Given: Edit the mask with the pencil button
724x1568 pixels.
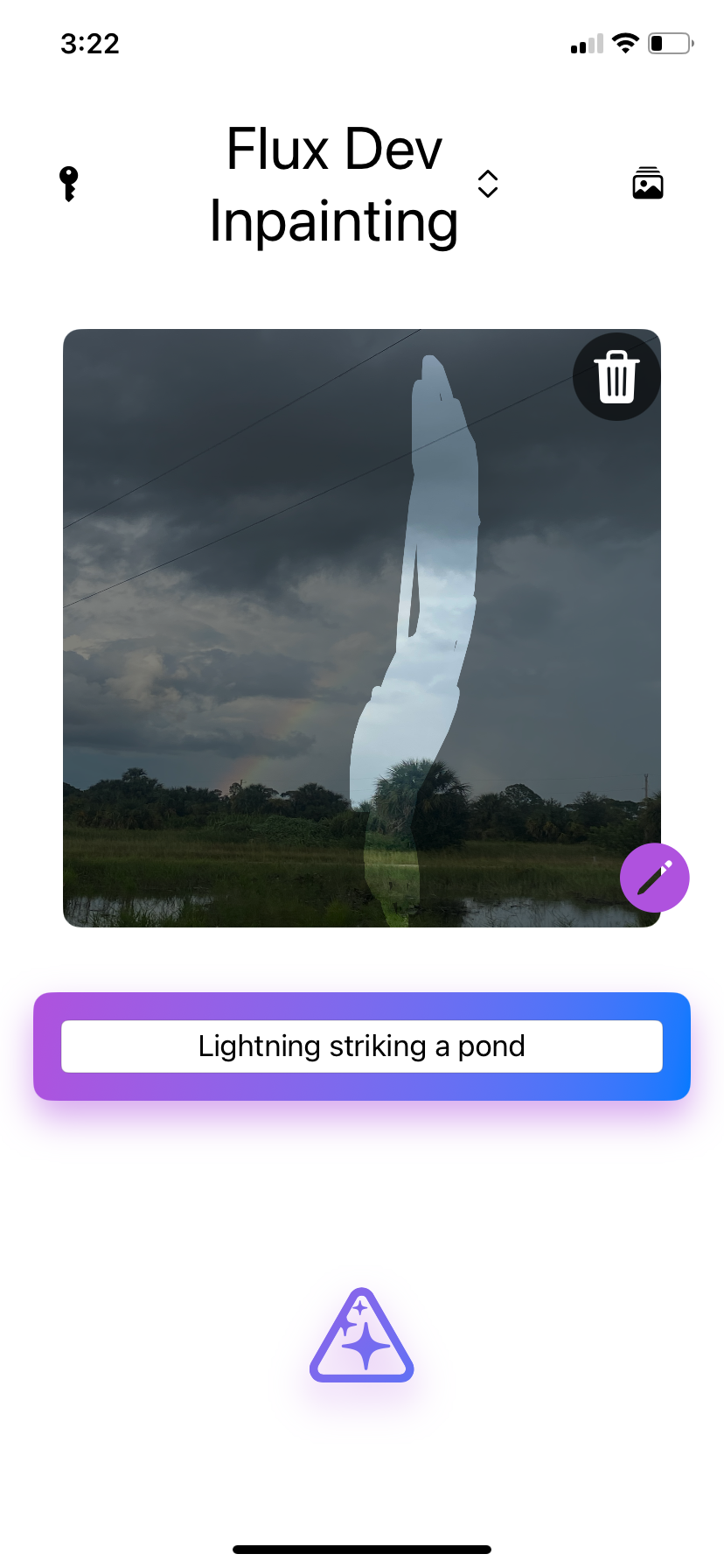Looking at the screenshot, I should [x=654, y=878].
